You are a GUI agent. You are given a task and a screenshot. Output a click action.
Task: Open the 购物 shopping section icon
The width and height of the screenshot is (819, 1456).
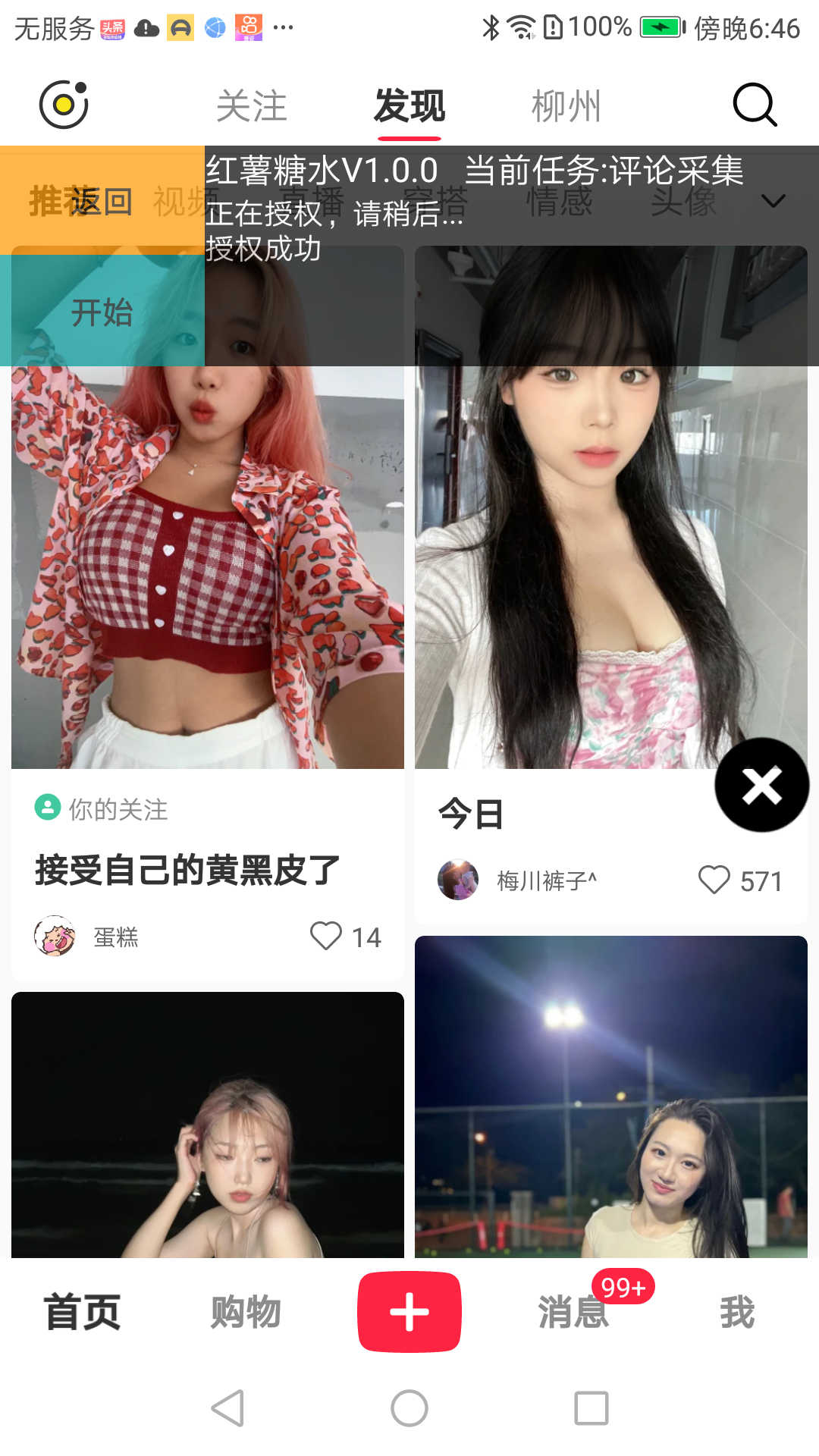(x=245, y=1313)
